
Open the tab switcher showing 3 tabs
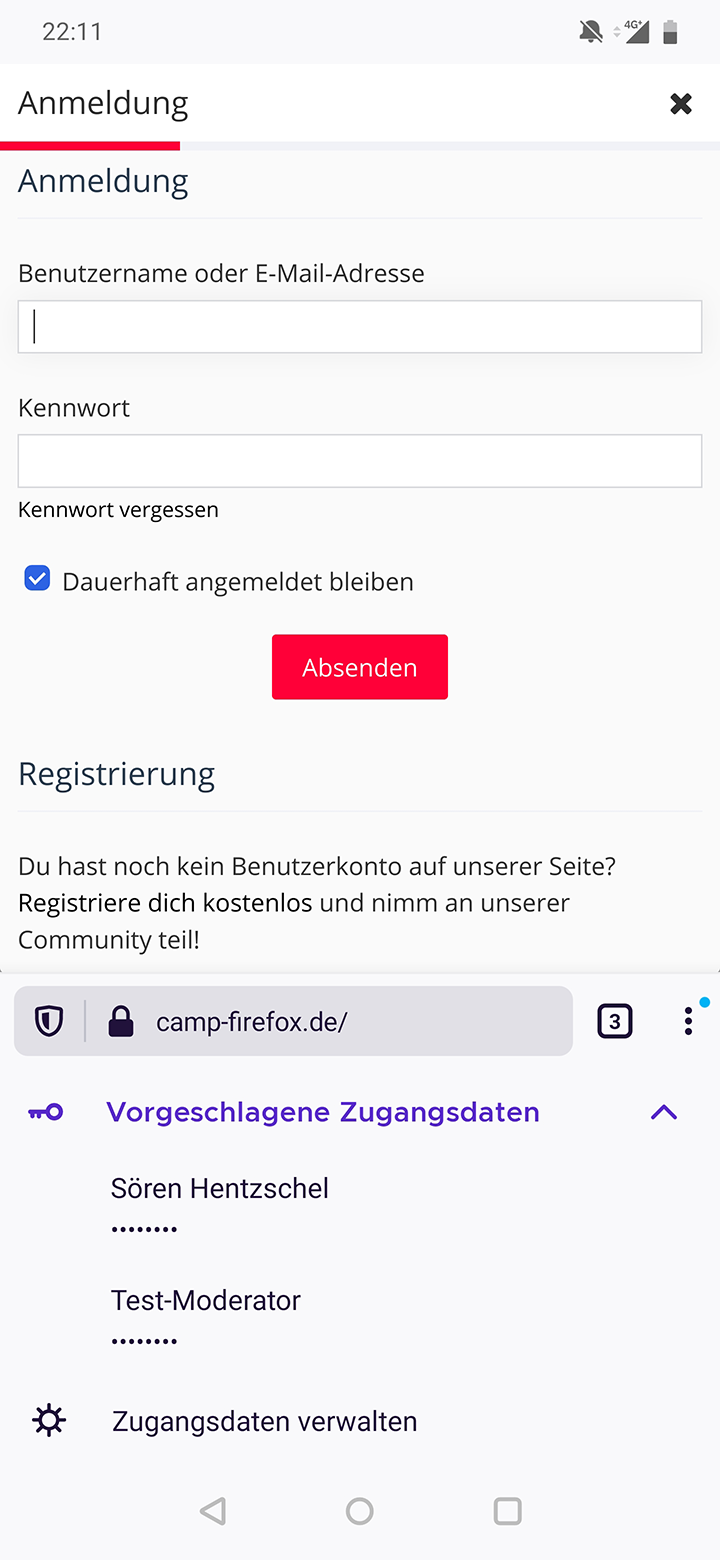pos(615,1021)
